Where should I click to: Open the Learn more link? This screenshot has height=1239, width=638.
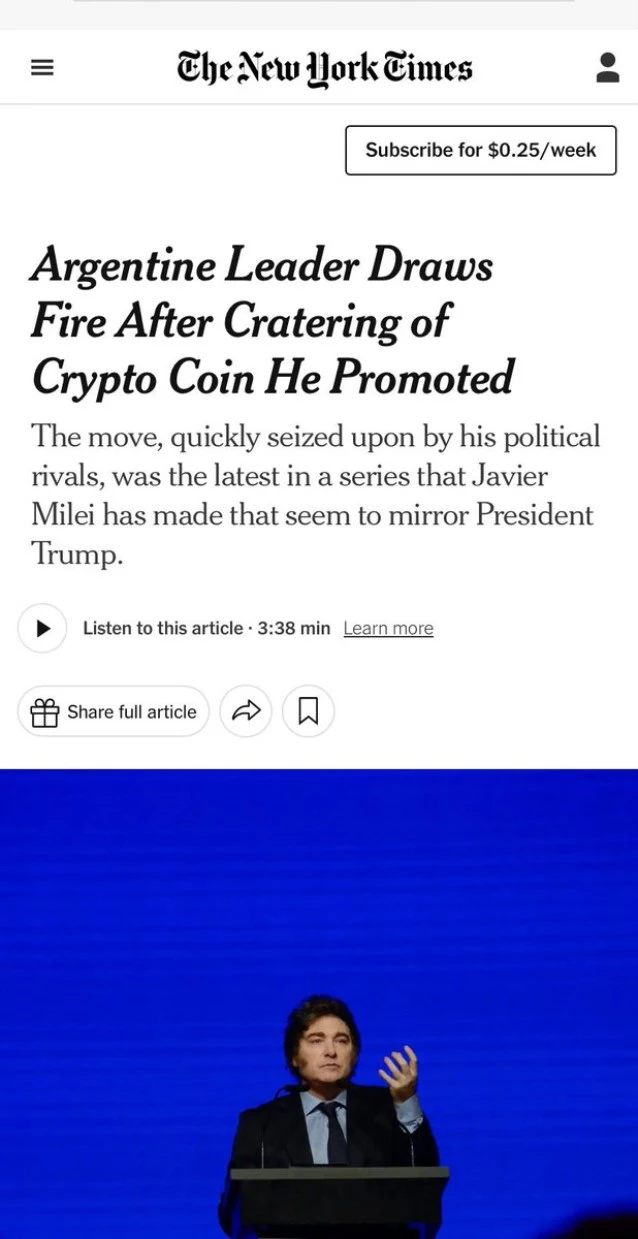click(x=388, y=628)
